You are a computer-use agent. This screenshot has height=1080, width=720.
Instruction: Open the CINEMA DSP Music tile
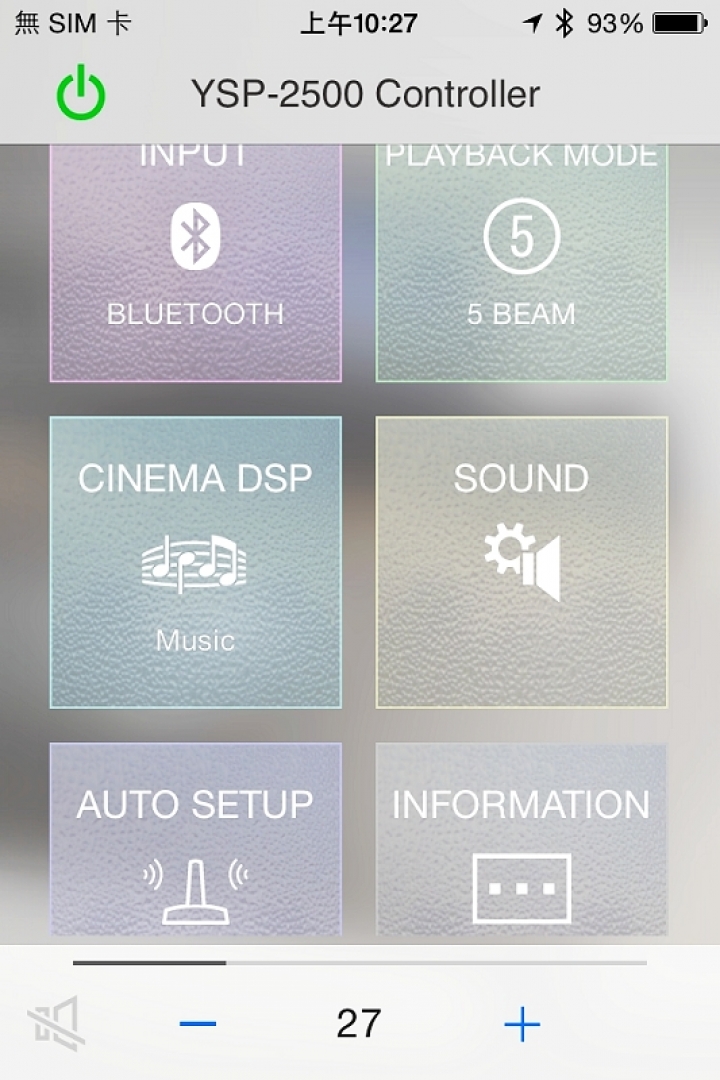[196, 562]
